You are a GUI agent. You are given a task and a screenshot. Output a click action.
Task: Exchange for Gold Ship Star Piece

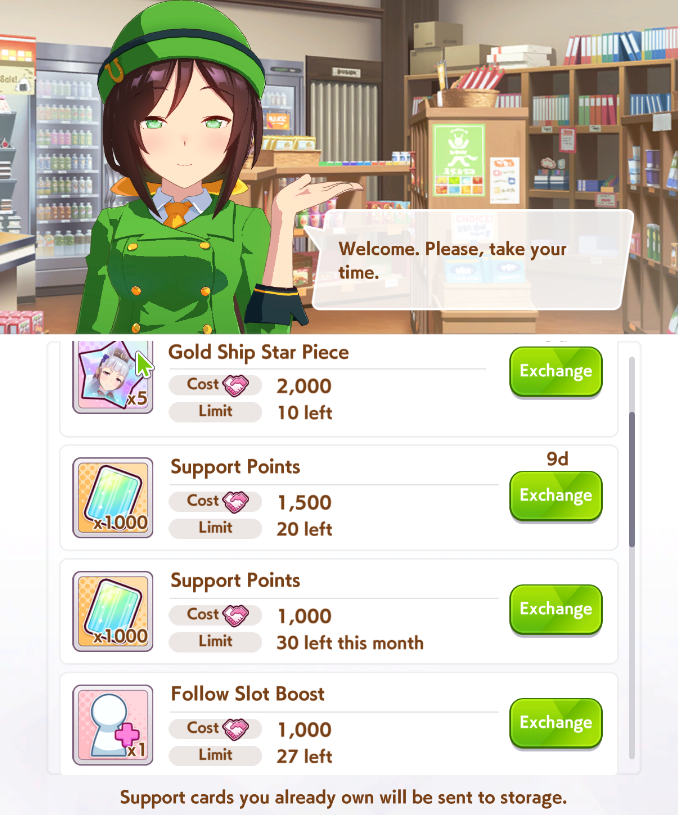[x=556, y=371]
